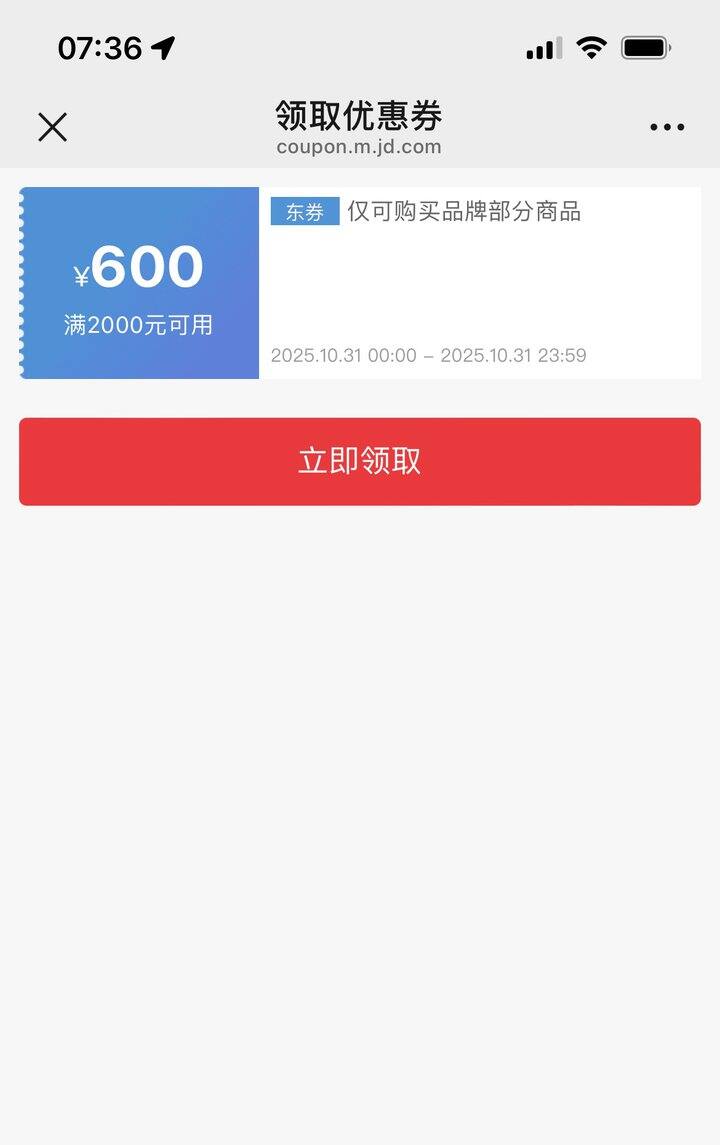Select the blue 东券 coupon type badge
720x1145 pixels.
point(303,213)
